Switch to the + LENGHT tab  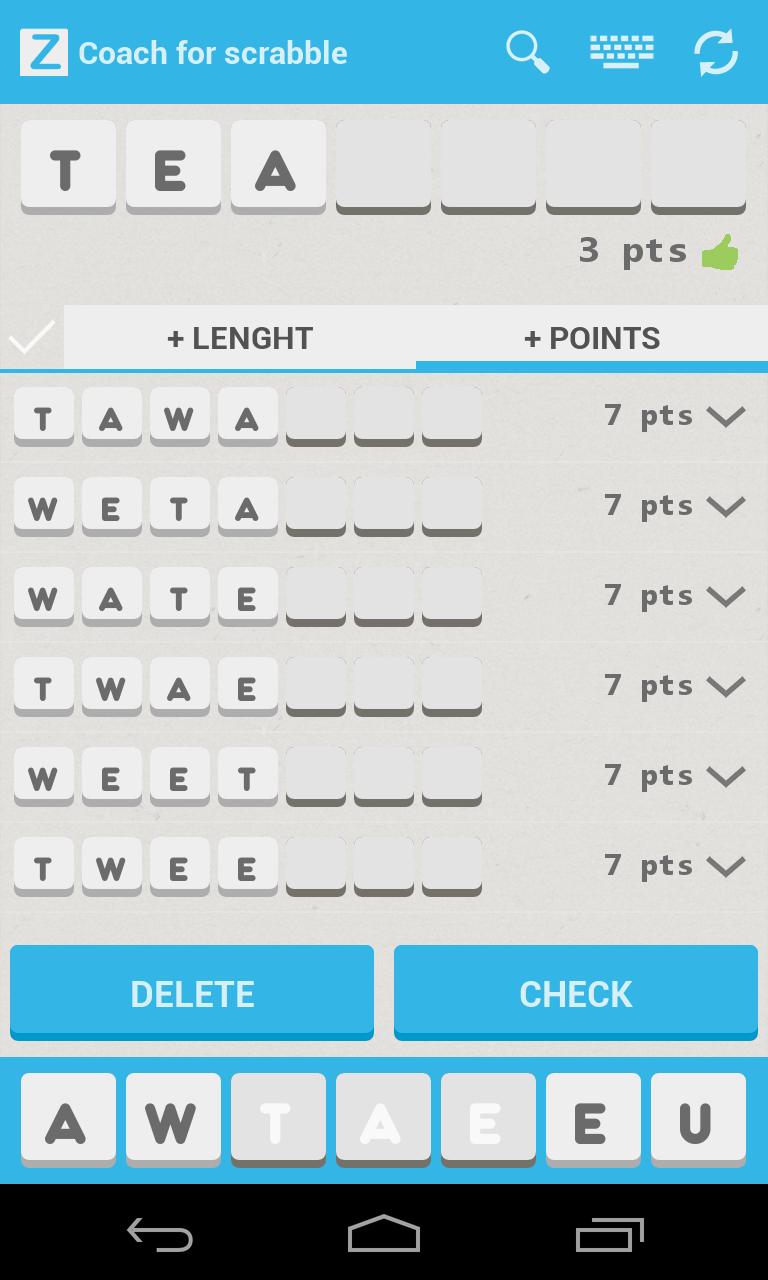pos(240,338)
